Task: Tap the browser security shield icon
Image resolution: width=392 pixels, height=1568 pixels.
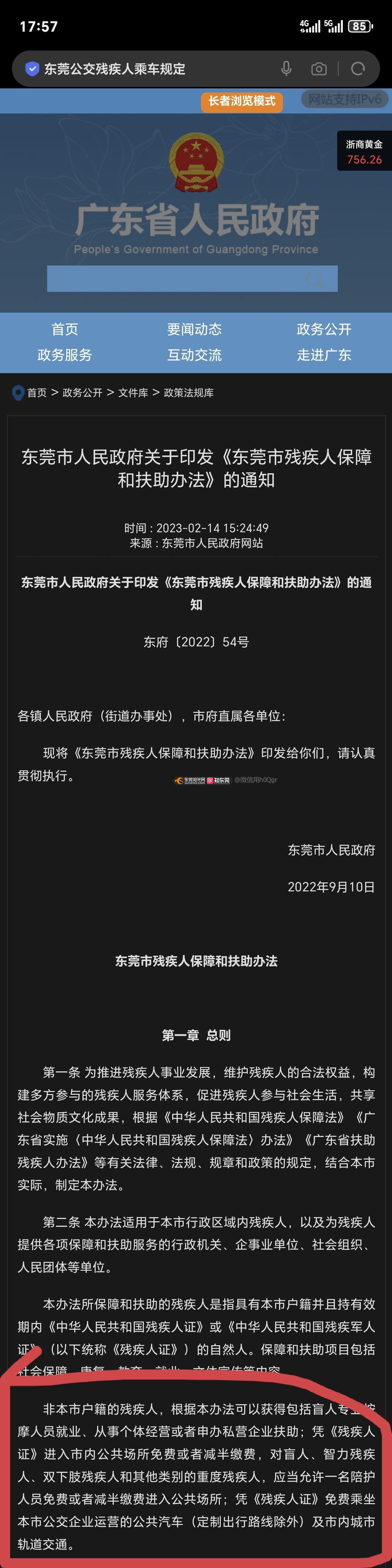Action: (32, 69)
